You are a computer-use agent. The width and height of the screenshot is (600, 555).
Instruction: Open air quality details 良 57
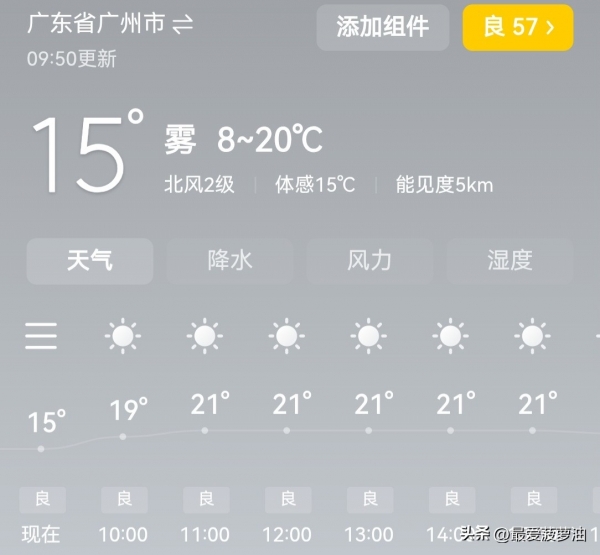518,27
